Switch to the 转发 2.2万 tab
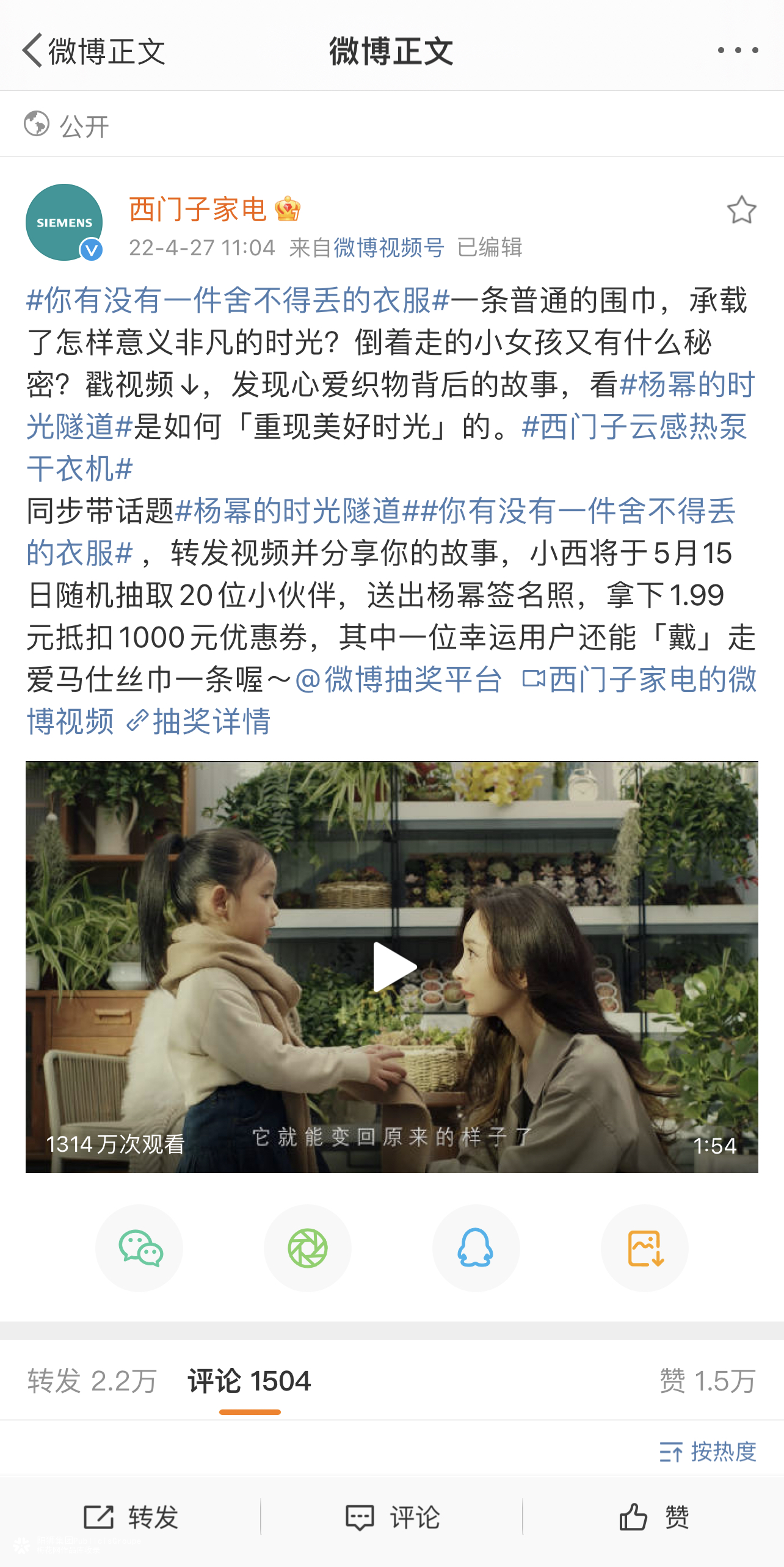This screenshot has height=1567, width=784. tap(92, 1381)
